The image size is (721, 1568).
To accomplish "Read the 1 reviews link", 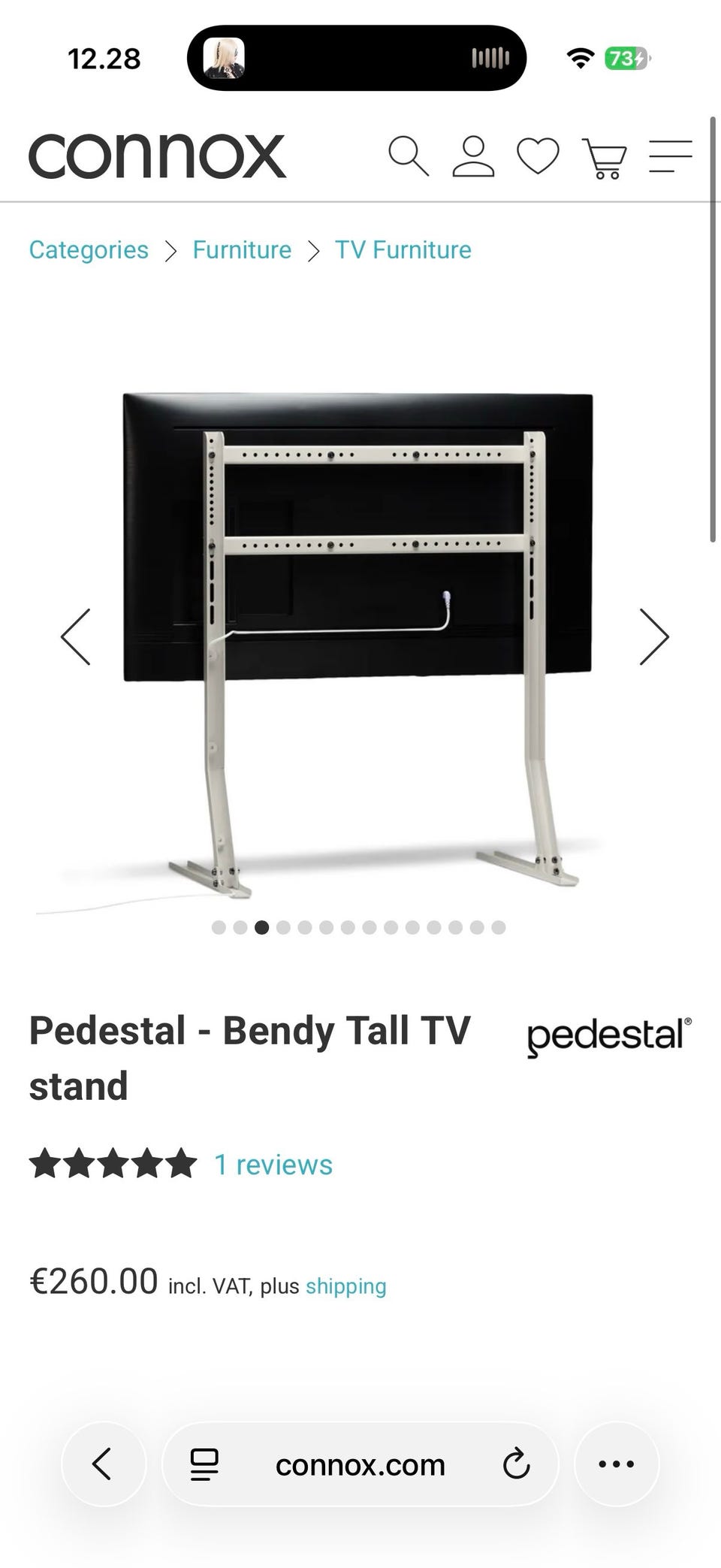I will (x=273, y=1165).
